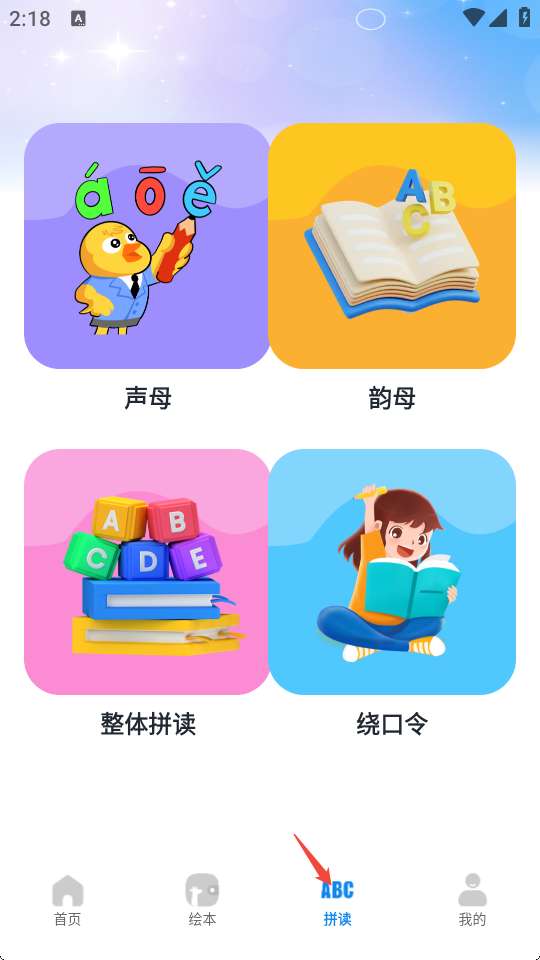540x960 pixels.
Task: Select the 拼读 tab
Action: (337, 900)
